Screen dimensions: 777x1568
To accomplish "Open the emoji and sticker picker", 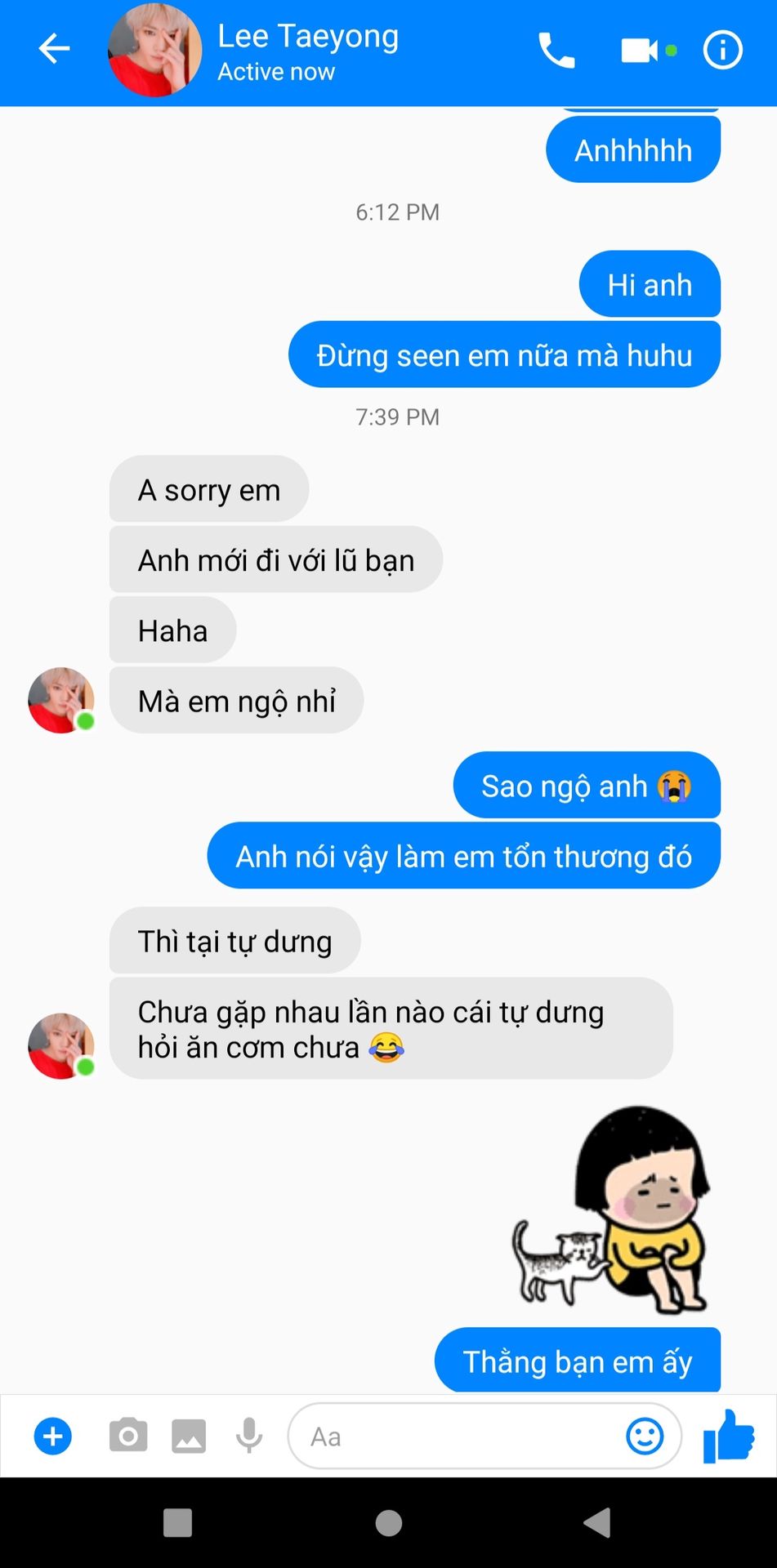I will tap(645, 1436).
